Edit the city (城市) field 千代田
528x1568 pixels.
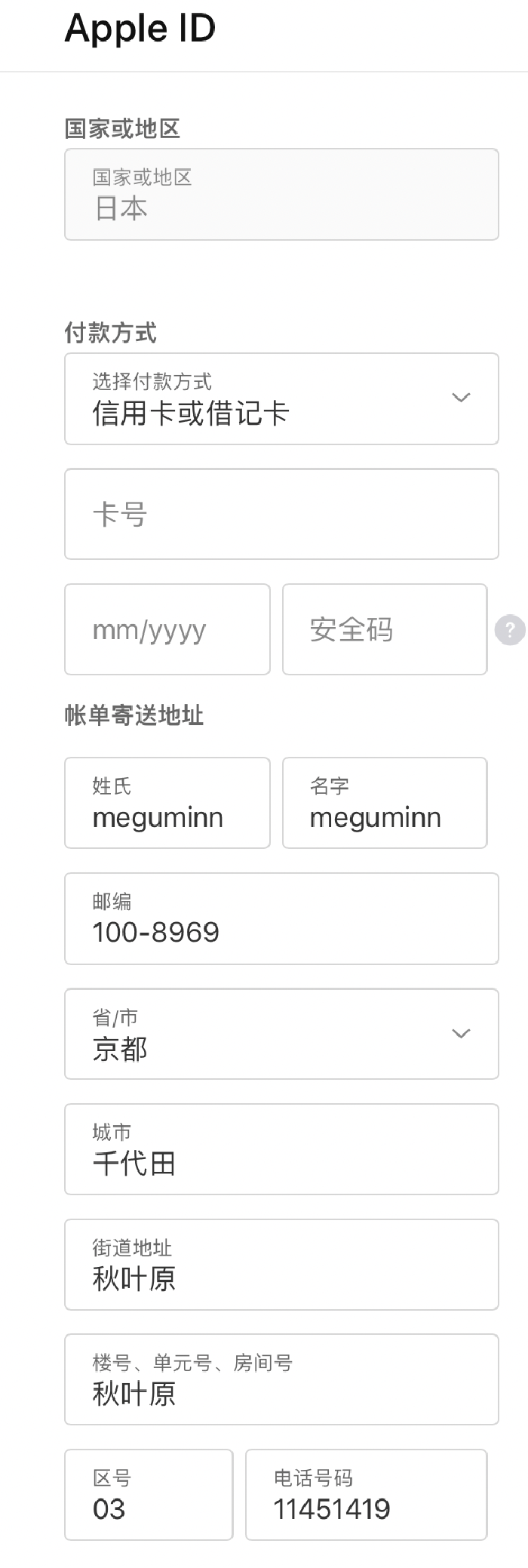tap(281, 1149)
